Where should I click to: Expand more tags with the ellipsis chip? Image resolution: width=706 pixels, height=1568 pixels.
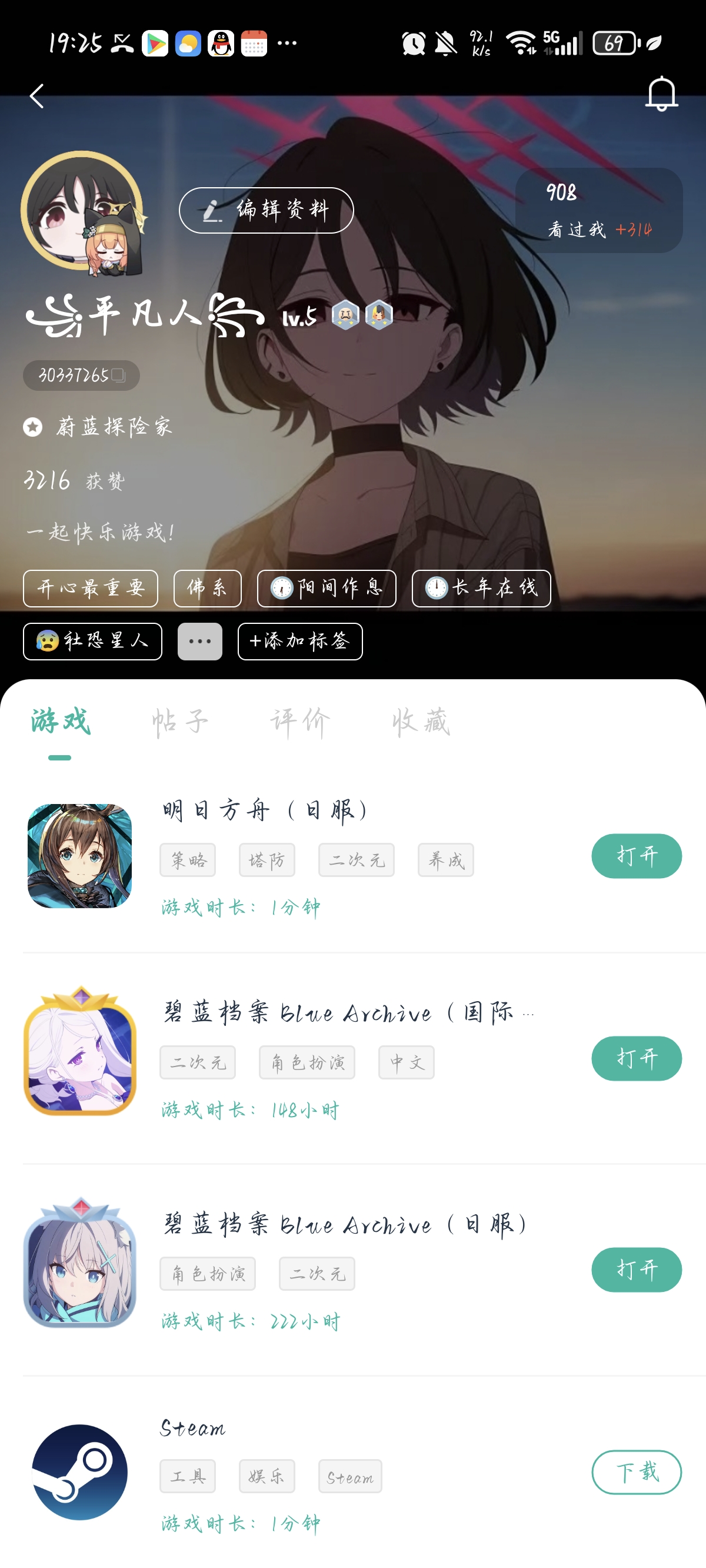click(x=199, y=641)
